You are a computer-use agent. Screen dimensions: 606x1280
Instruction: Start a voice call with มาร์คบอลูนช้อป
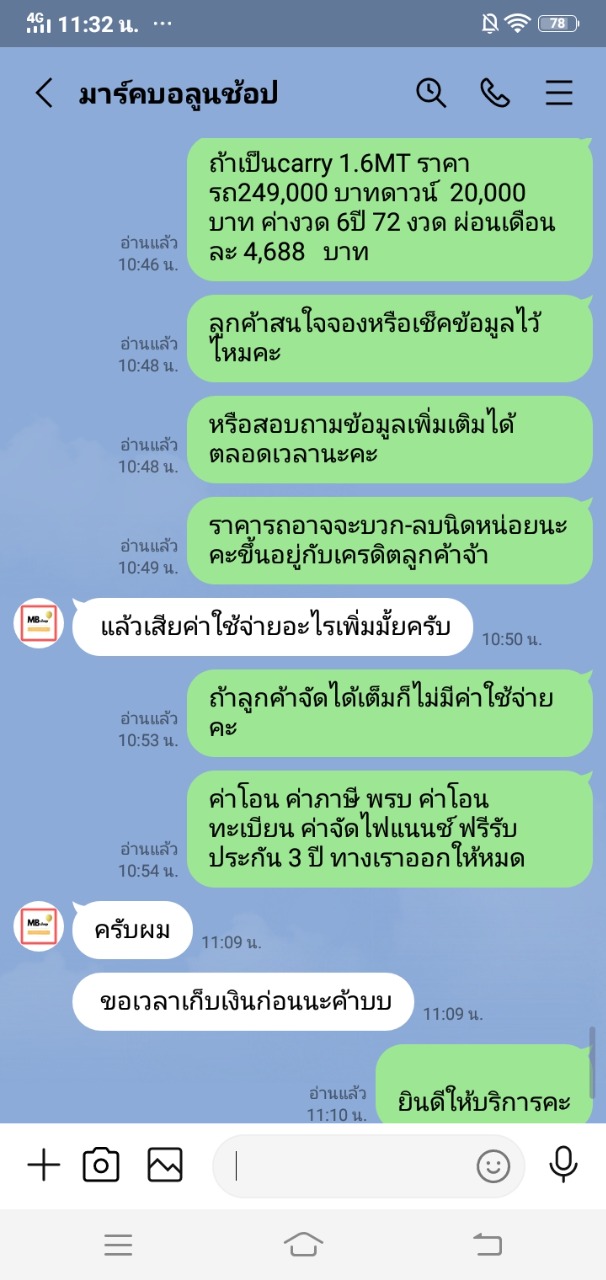tap(495, 93)
